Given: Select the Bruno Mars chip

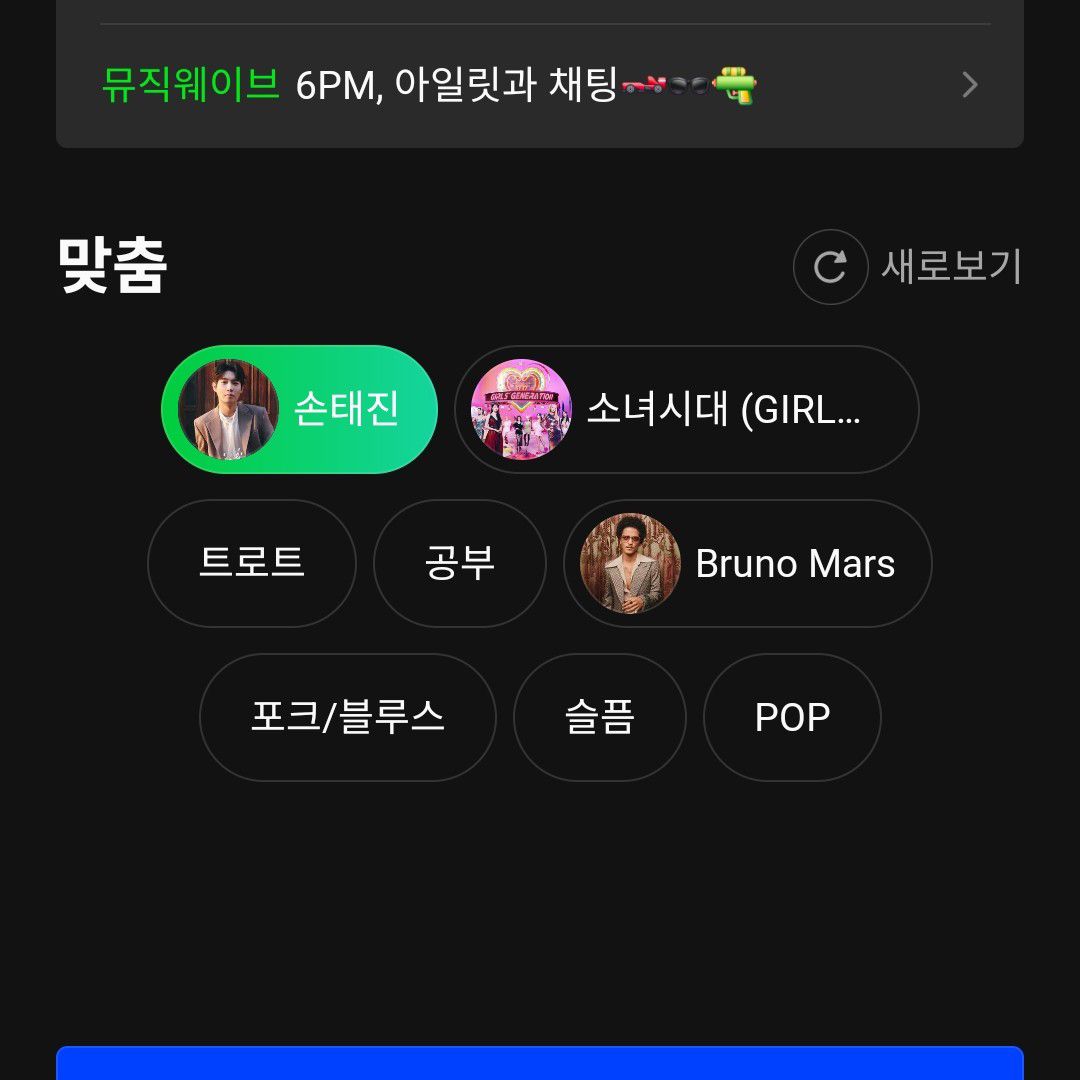Looking at the screenshot, I should click(747, 563).
